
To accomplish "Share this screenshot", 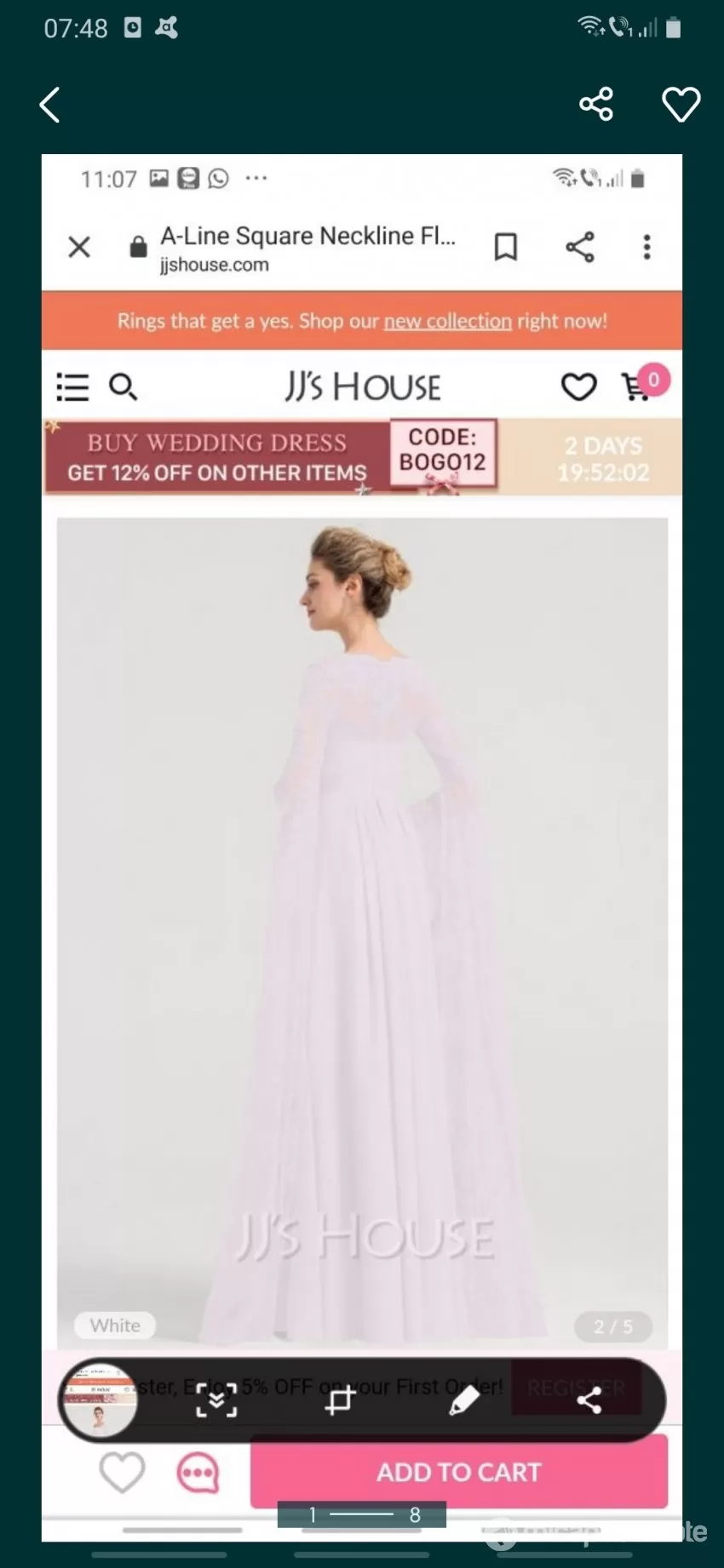I will point(596,104).
